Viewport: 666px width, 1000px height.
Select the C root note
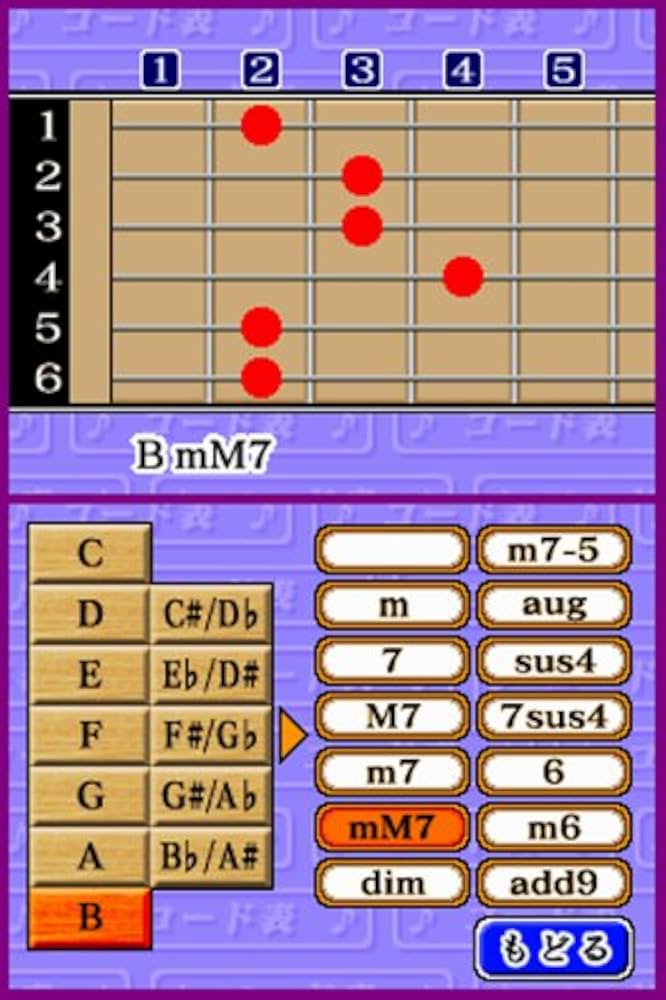[x=90, y=552]
